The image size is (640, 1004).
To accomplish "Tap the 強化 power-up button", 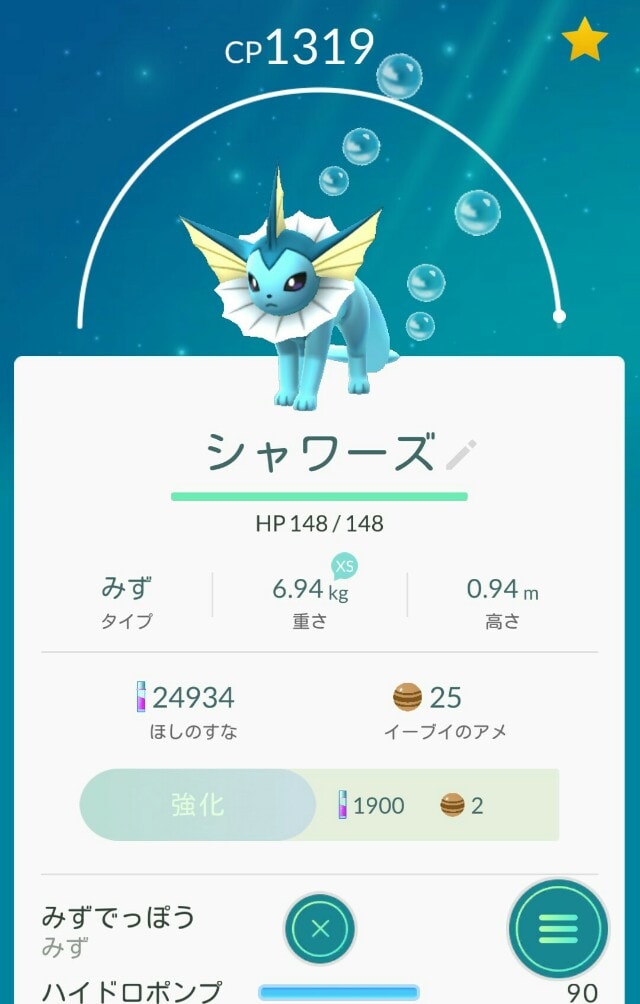I will tap(198, 805).
